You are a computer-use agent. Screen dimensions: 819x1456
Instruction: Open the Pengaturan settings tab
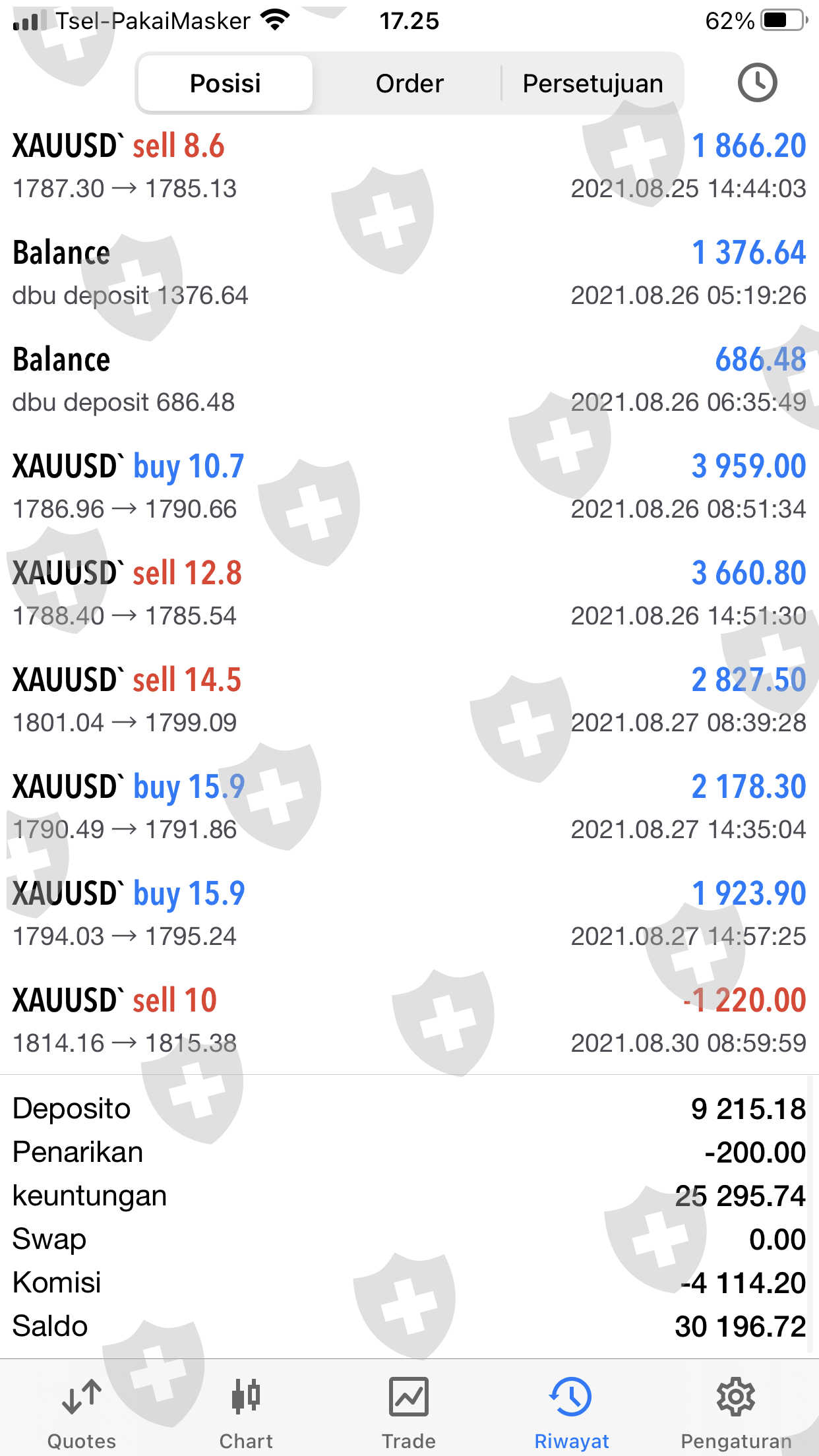[736, 1412]
